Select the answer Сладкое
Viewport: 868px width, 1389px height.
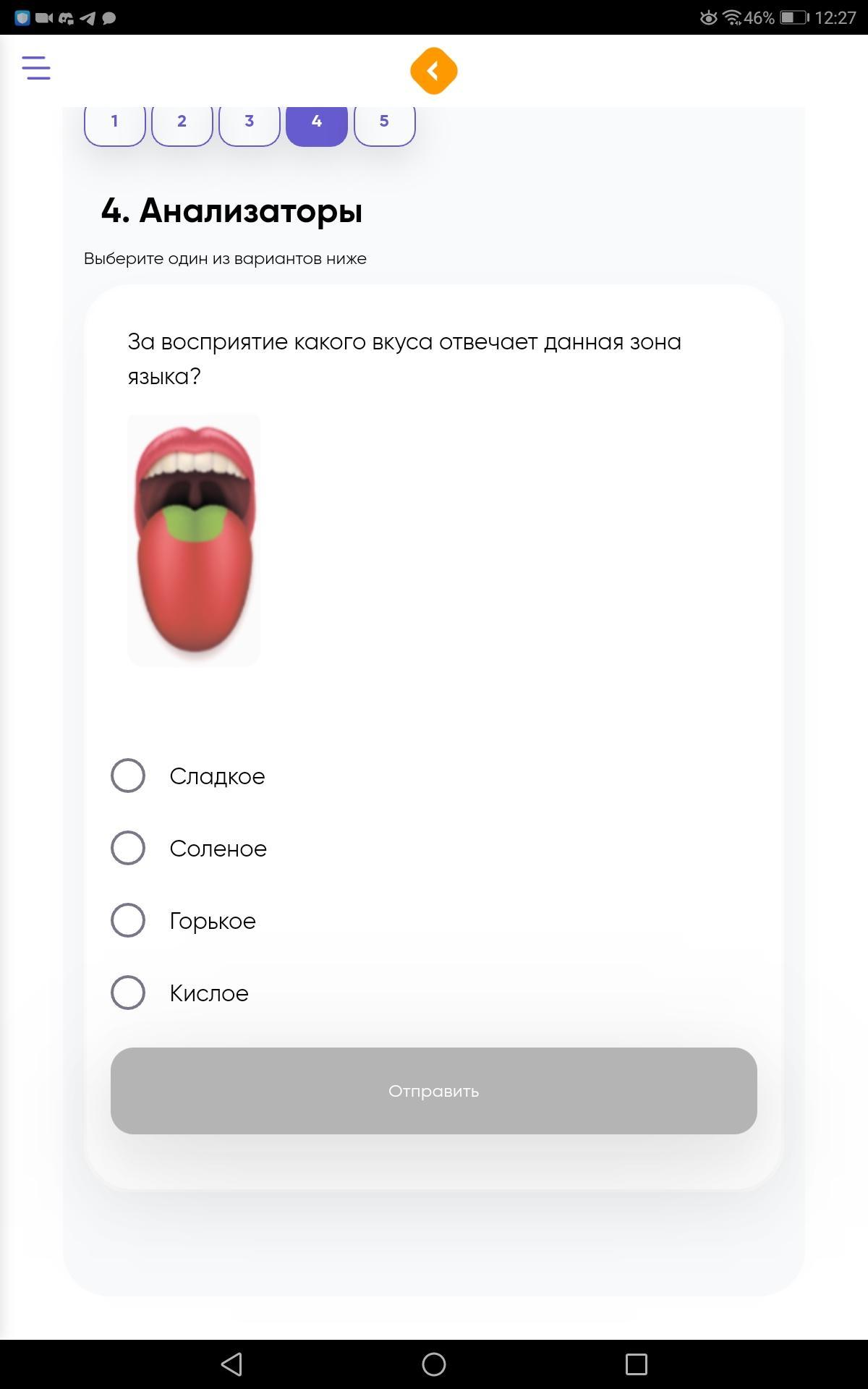pyautogui.click(x=128, y=776)
